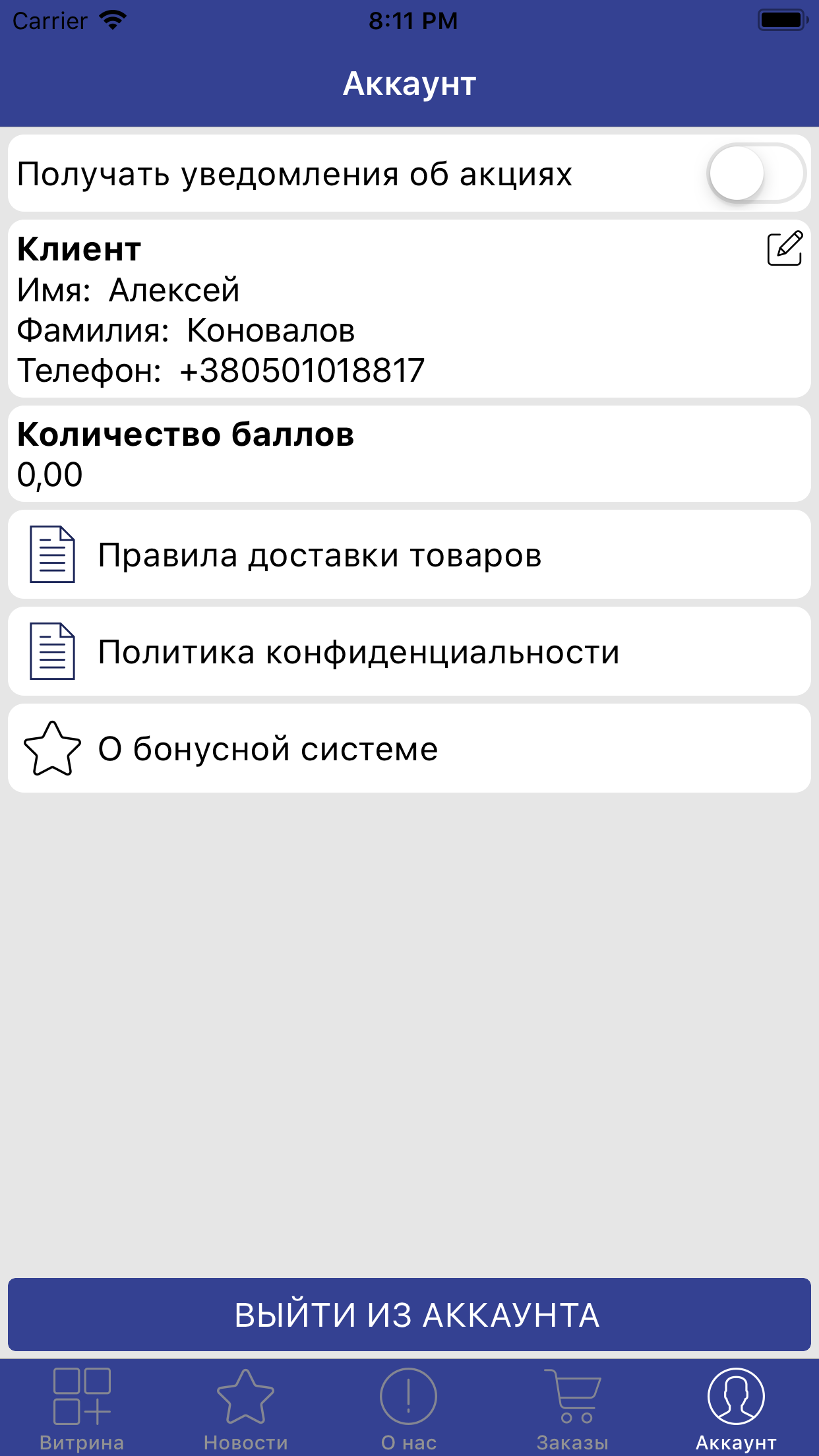Open О бонусной системе
The image size is (819, 1456).
[x=409, y=748]
